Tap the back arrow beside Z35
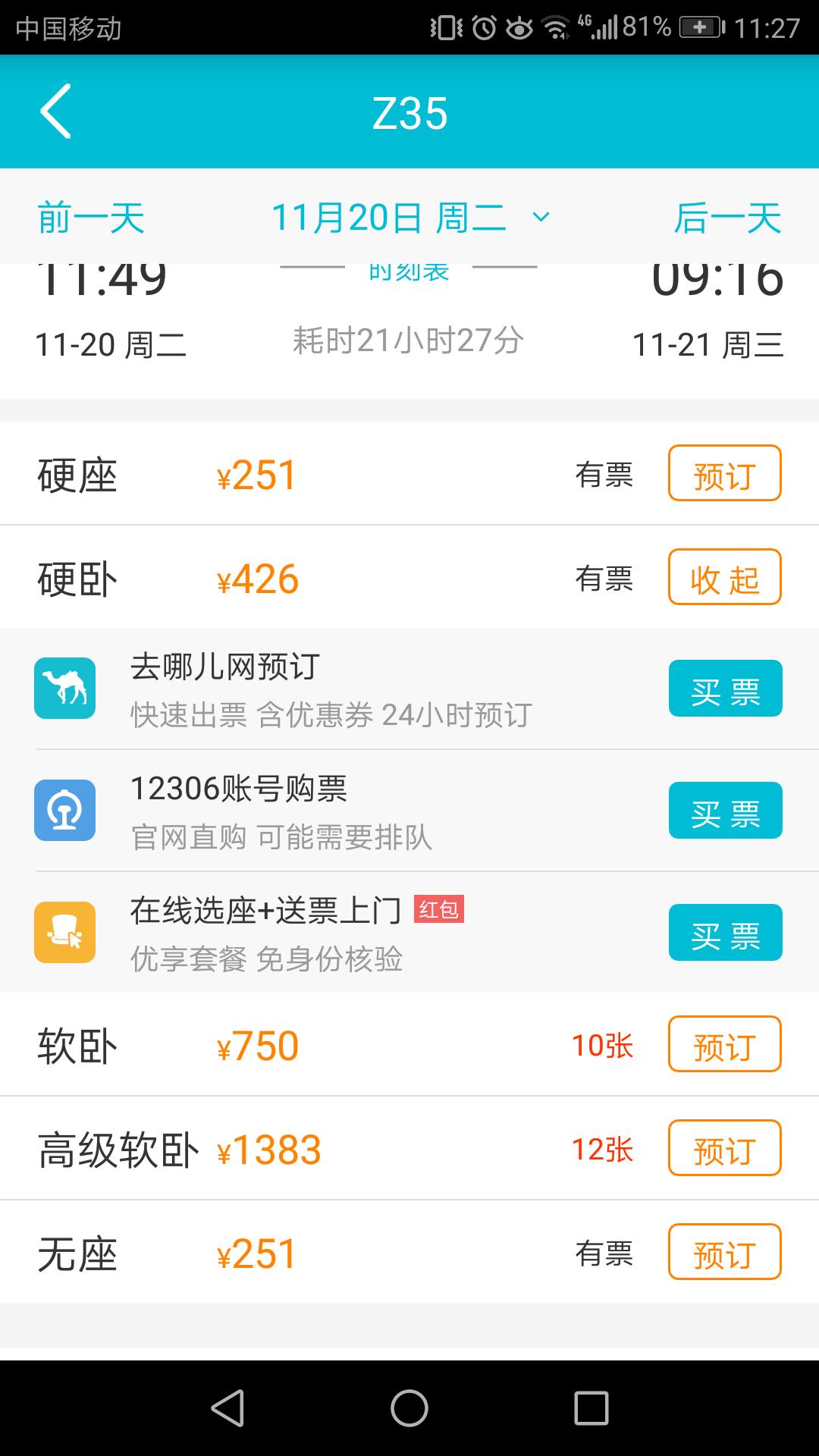Image resolution: width=819 pixels, height=1456 pixels. coord(55,112)
